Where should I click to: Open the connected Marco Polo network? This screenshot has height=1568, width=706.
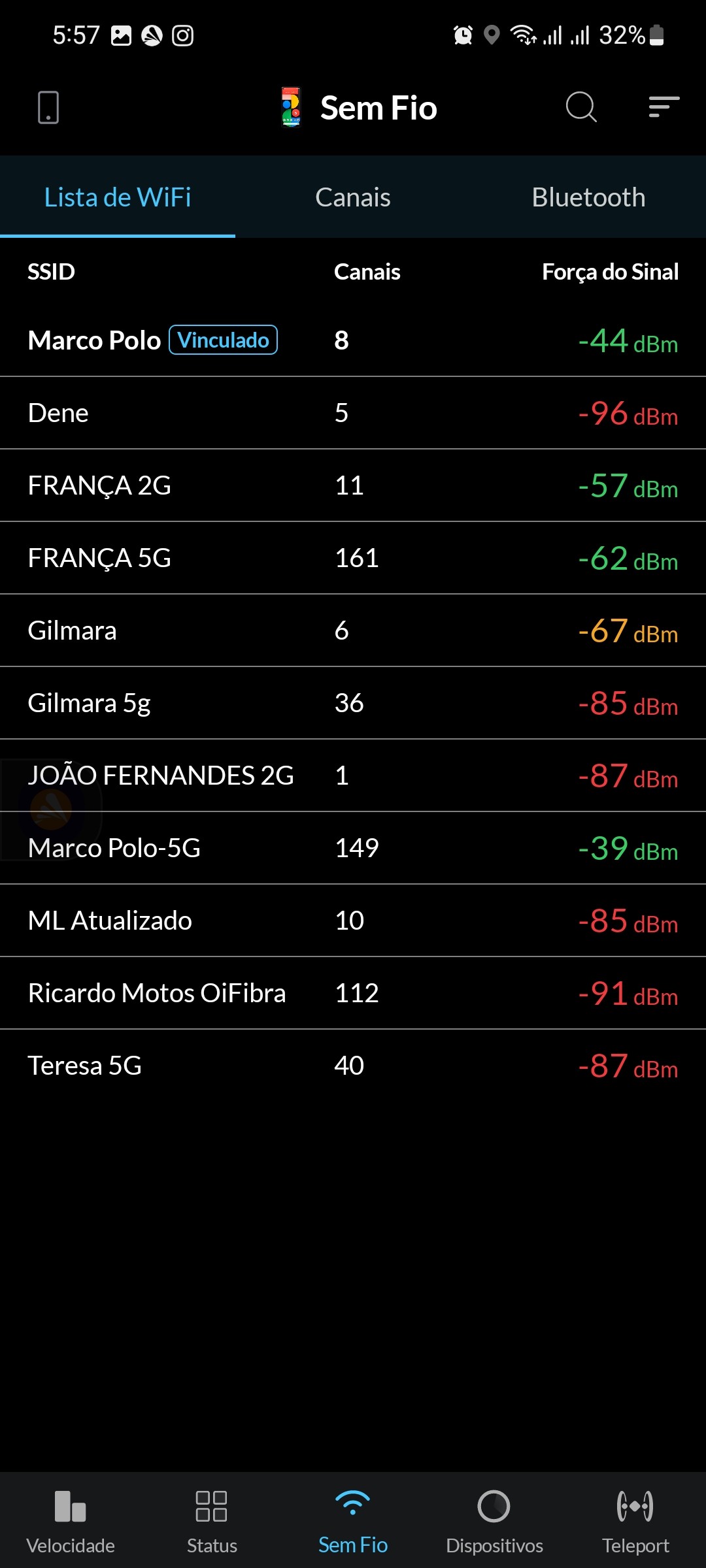353,340
